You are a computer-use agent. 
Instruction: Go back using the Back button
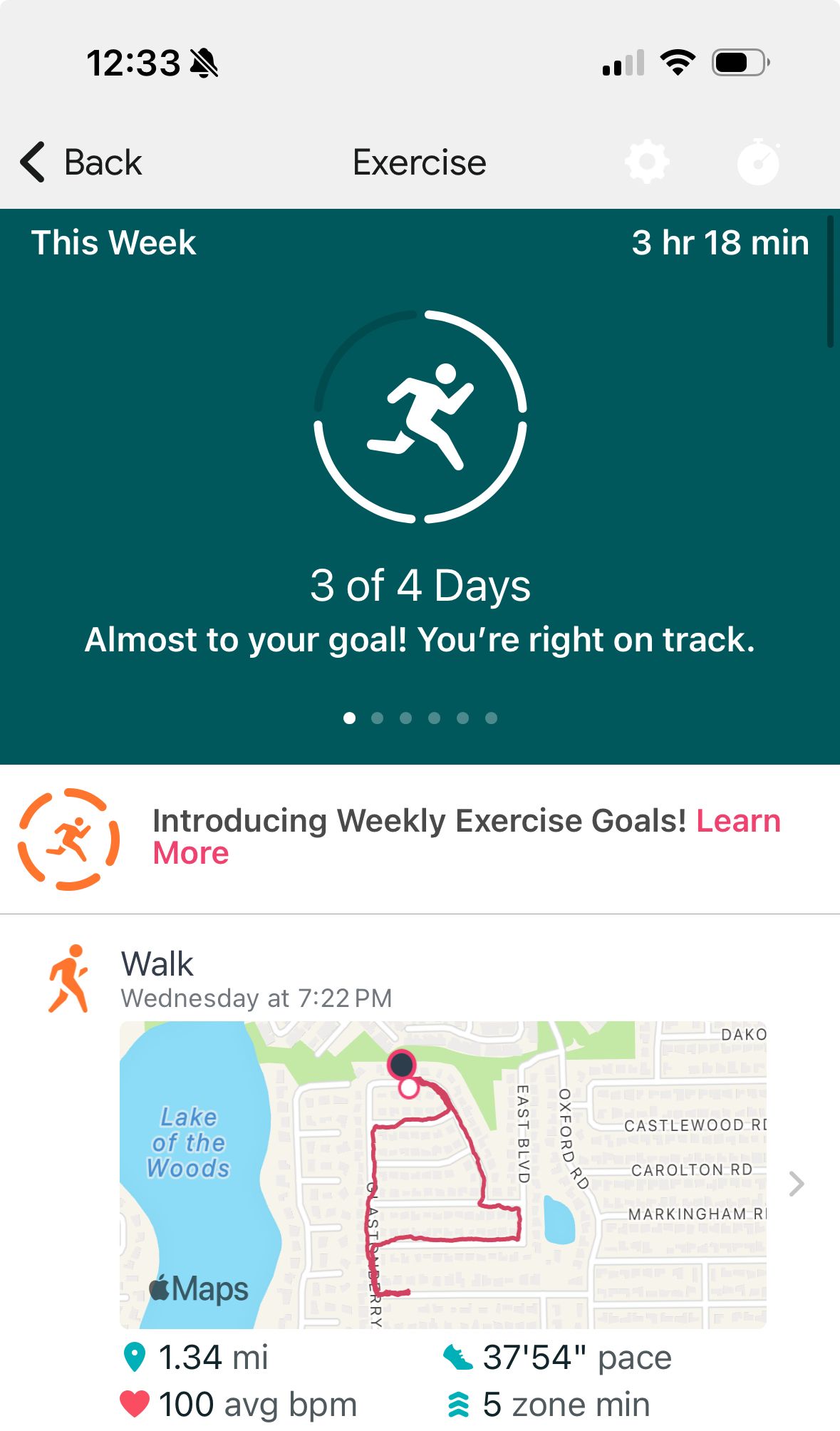coord(81,162)
